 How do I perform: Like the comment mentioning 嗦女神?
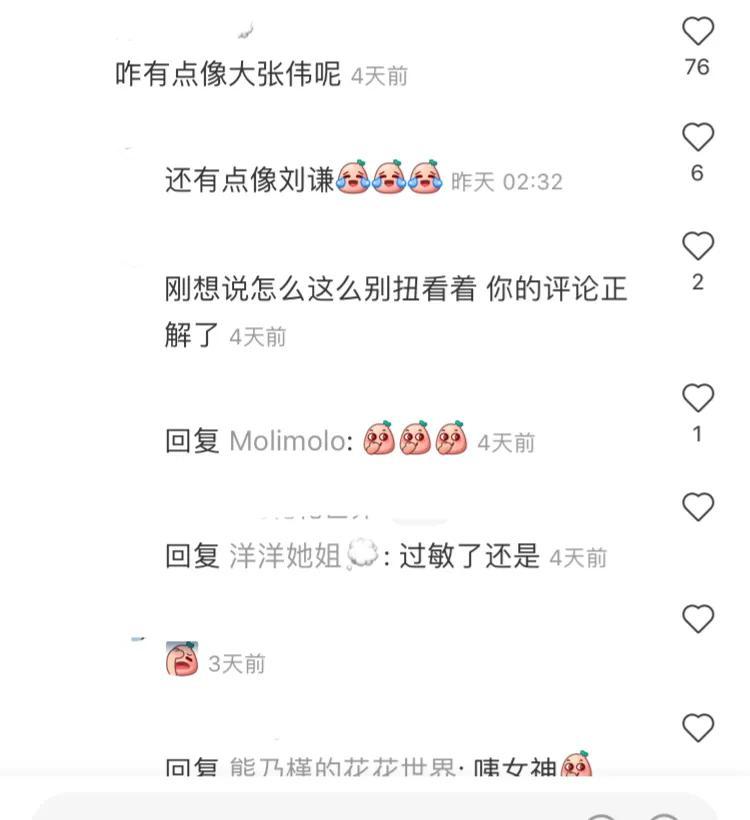[697, 727]
